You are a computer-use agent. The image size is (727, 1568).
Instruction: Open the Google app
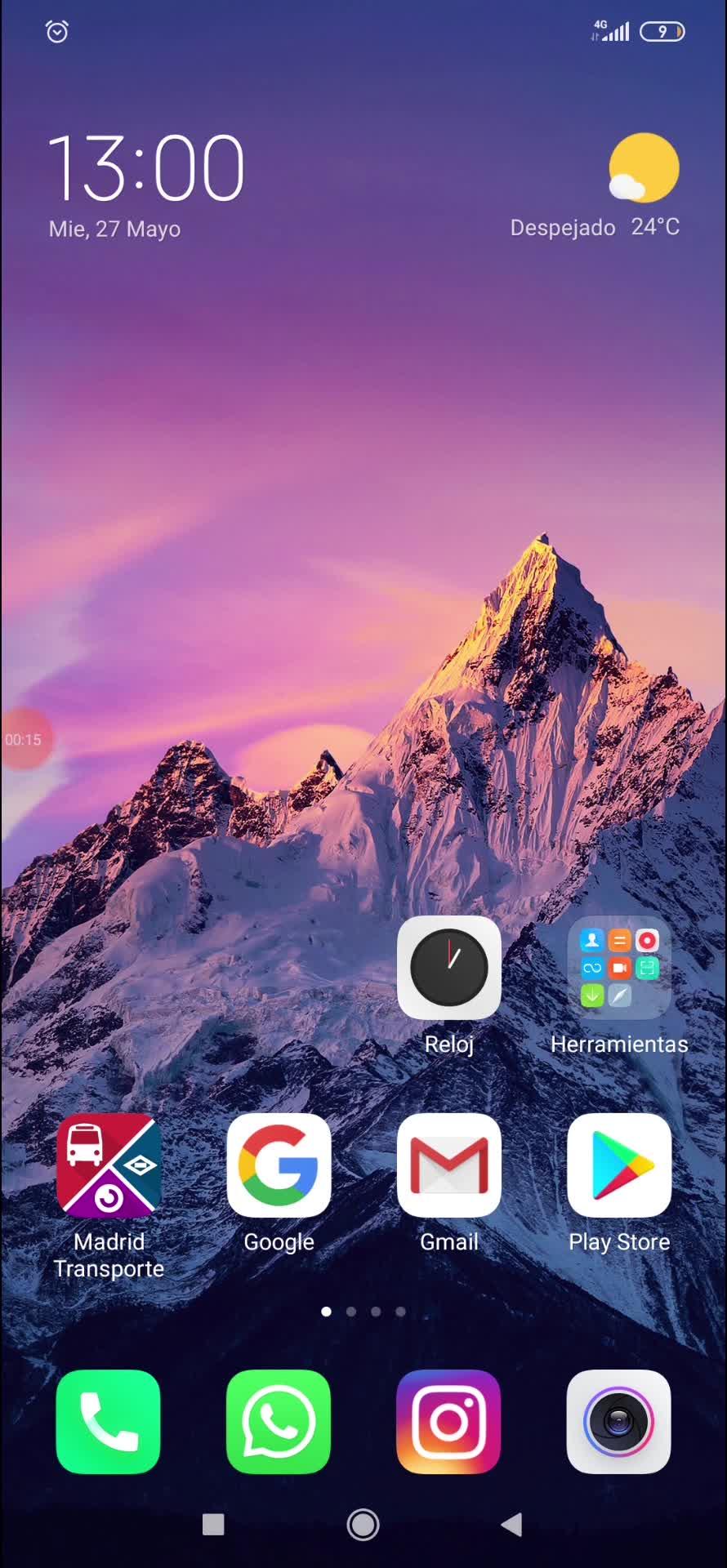(x=279, y=1165)
